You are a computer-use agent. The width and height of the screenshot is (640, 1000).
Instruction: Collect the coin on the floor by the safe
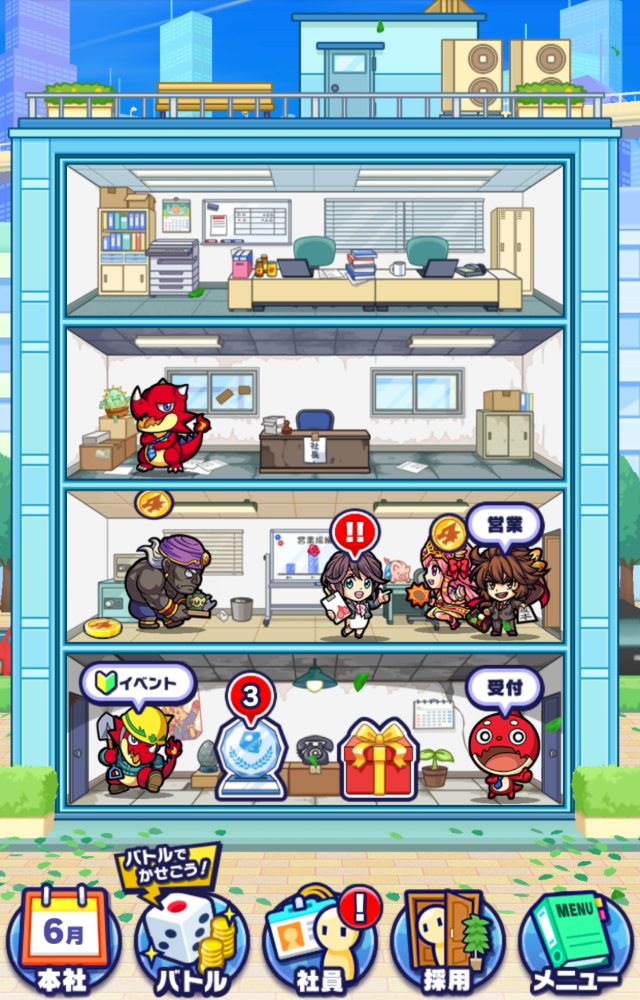coord(102,628)
